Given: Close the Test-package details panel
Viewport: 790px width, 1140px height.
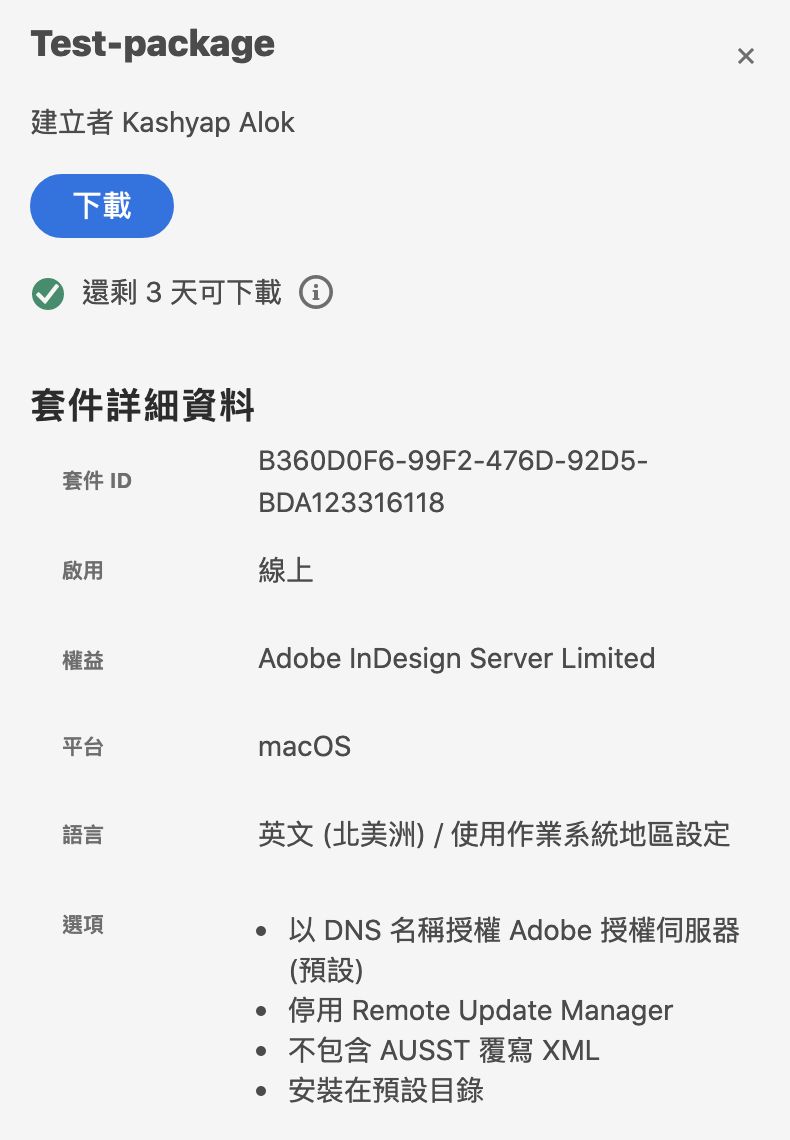Looking at the screenshot, I should [746, 56].
